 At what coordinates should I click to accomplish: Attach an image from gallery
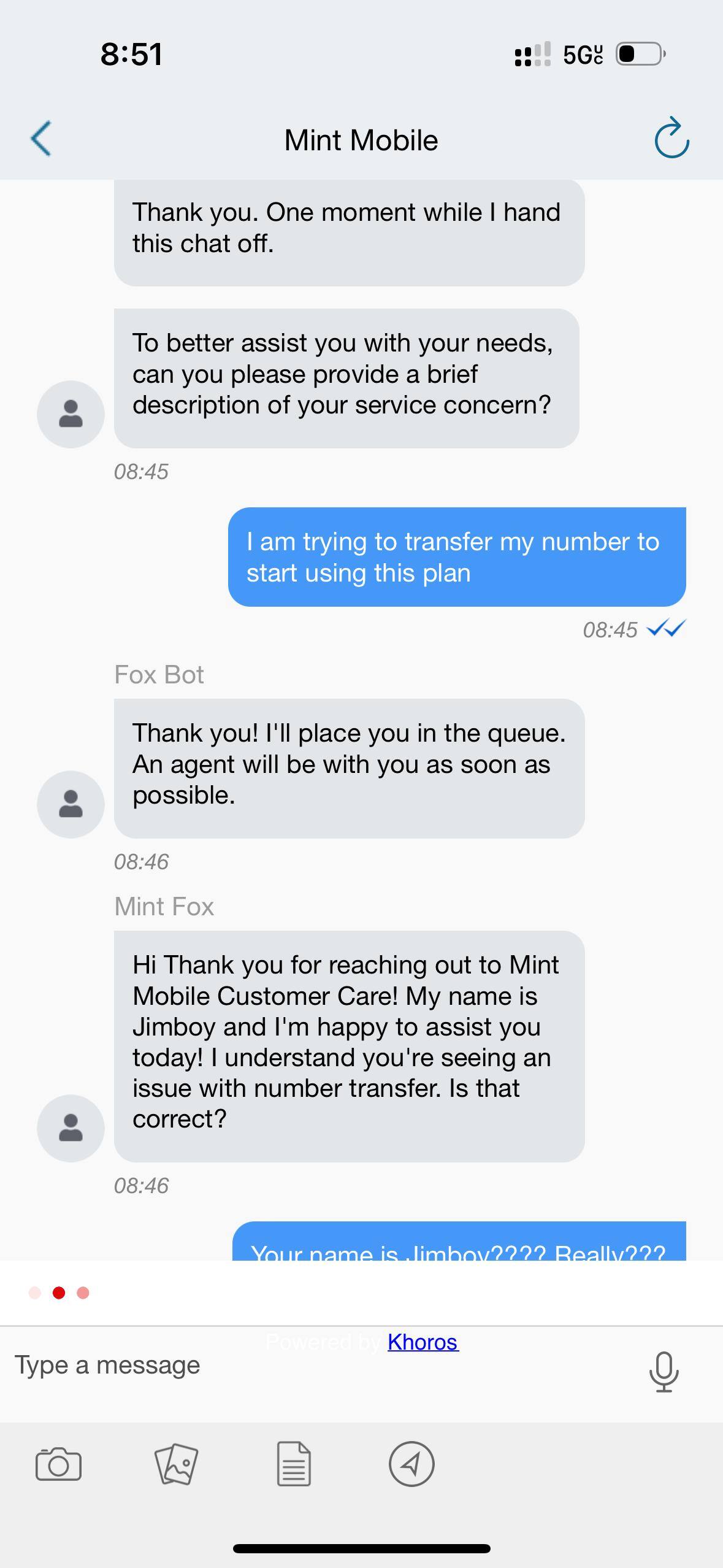(x=177, y=1464)
